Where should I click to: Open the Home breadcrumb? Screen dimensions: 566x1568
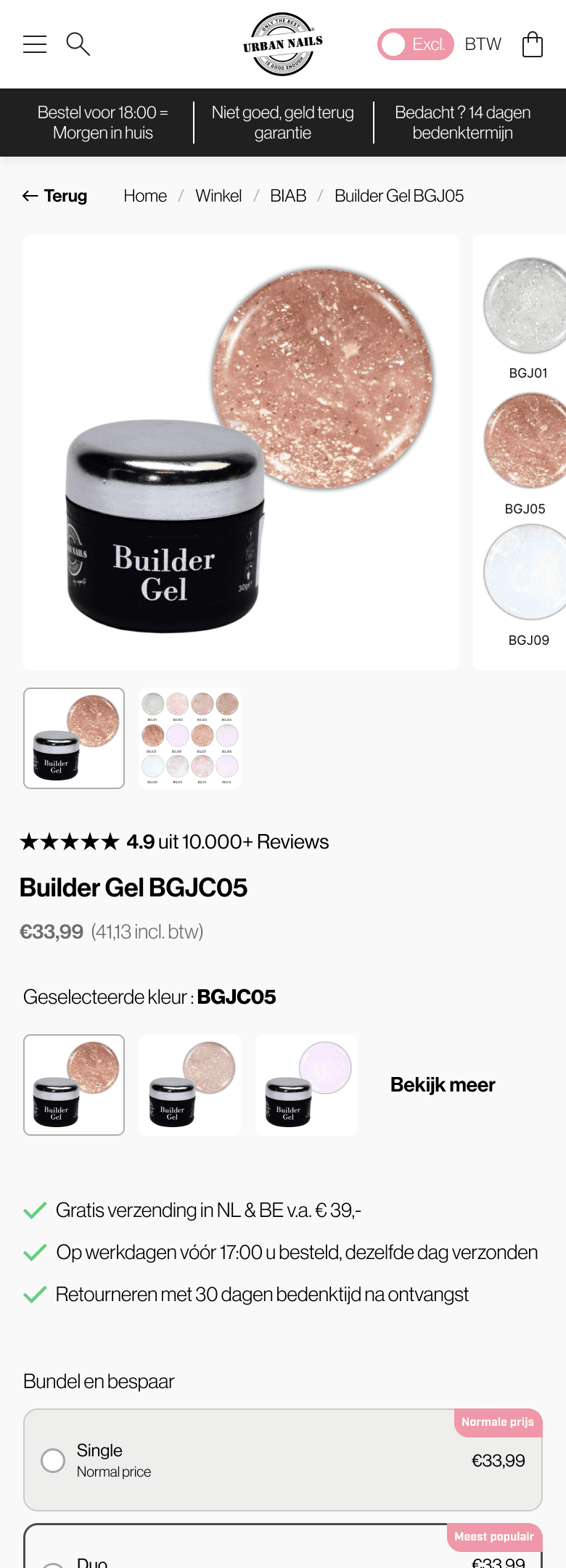(x=145, y=196)
